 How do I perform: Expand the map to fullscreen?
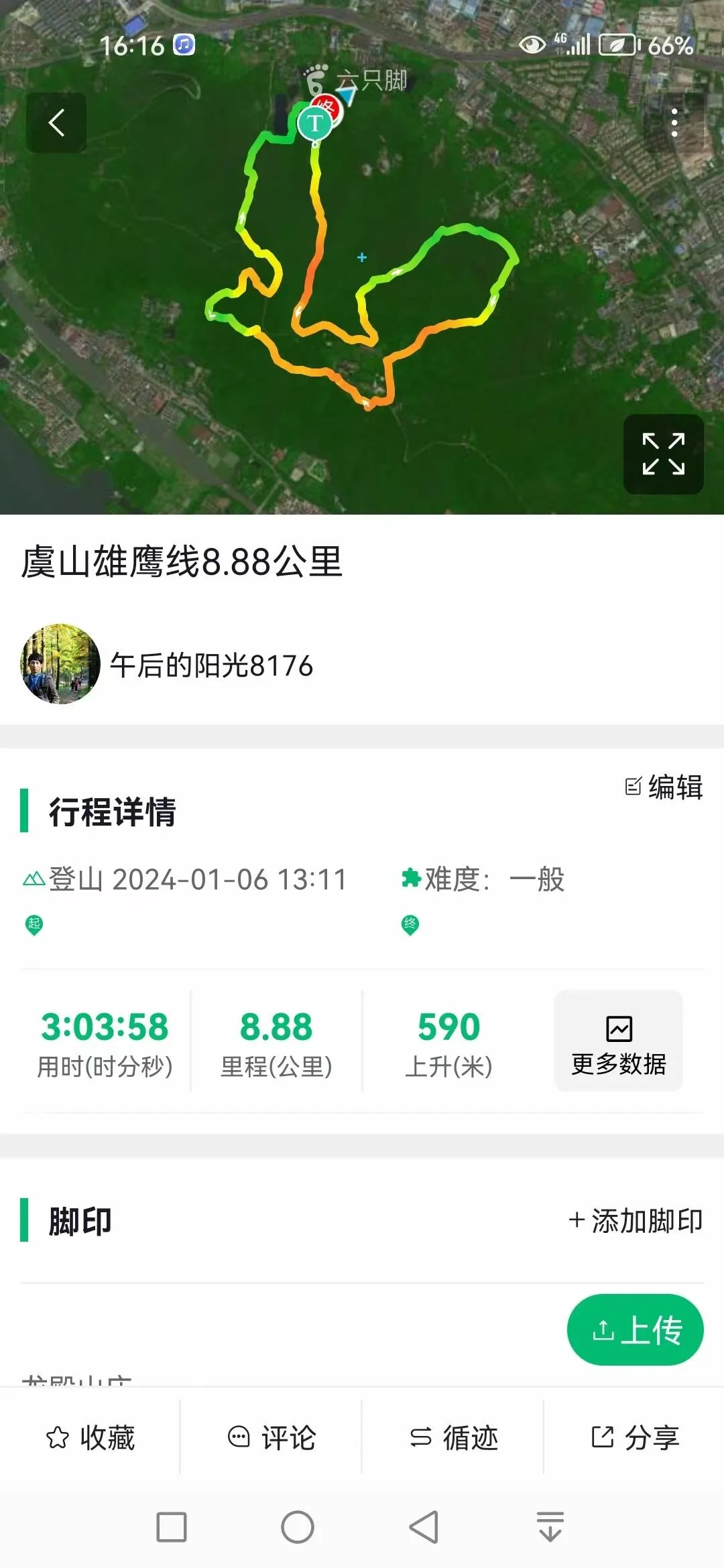point(663,454)
